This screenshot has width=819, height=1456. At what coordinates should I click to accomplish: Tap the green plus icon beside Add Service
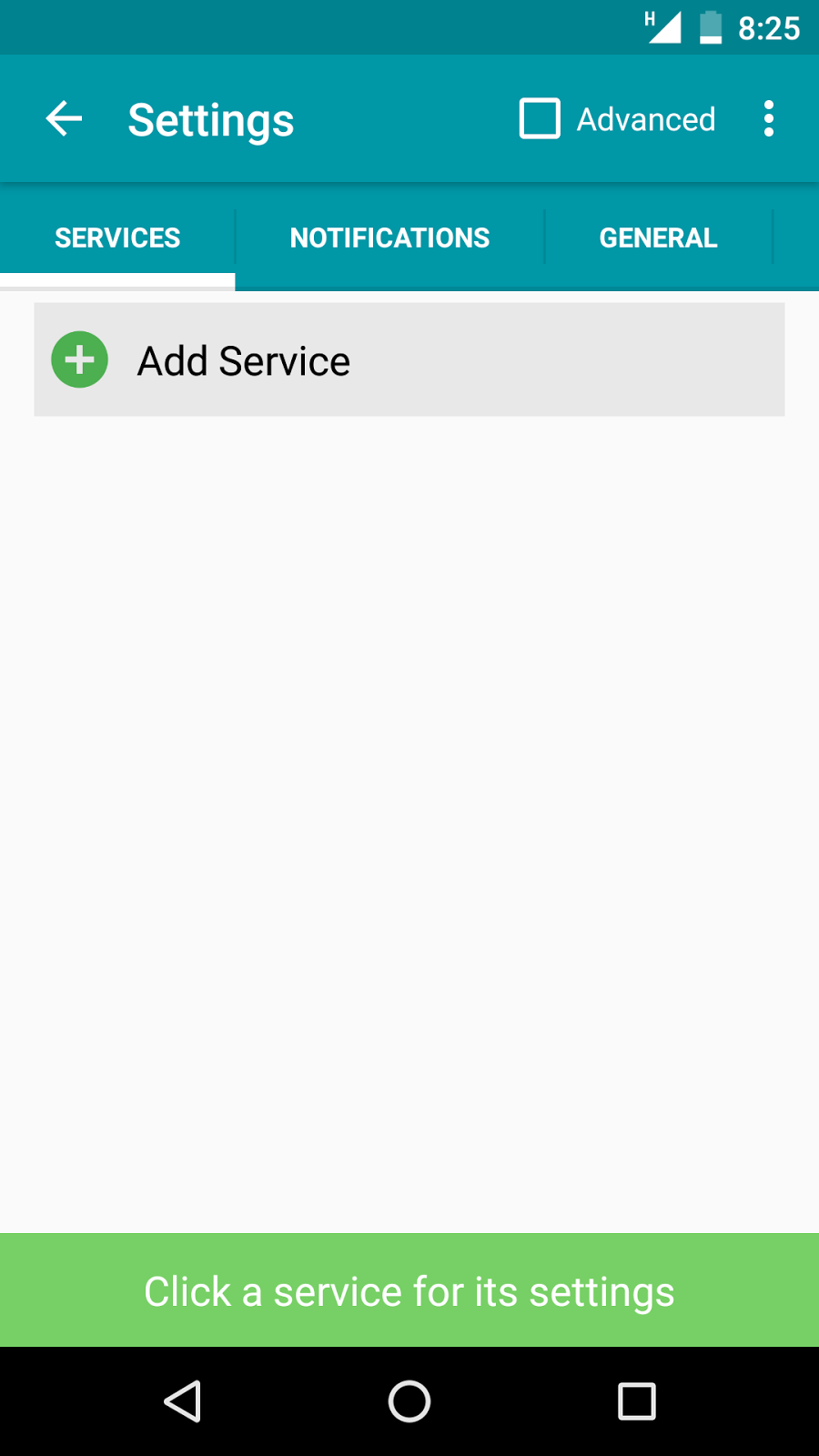tap(79, 359)
